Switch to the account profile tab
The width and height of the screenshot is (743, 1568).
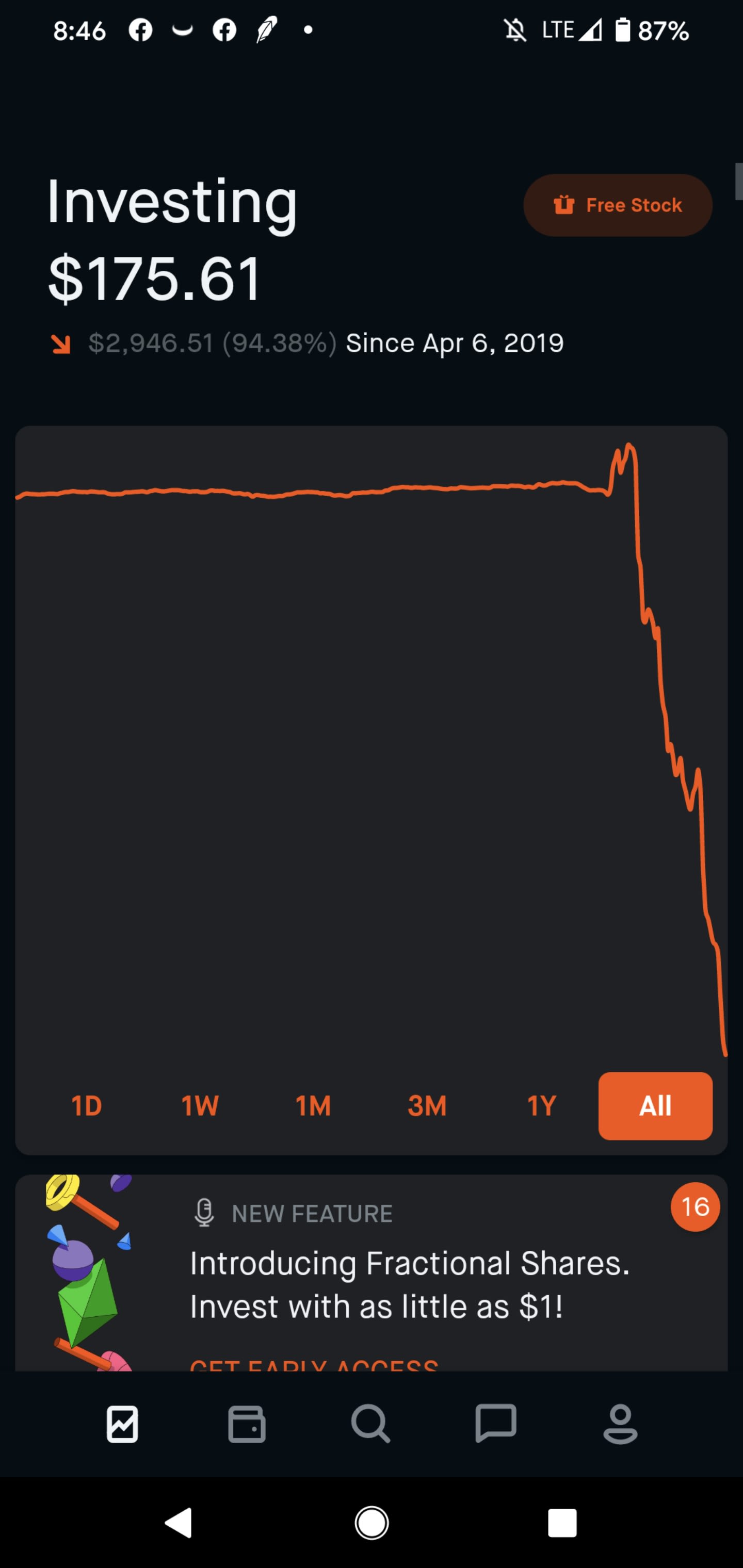point(620,1424)
